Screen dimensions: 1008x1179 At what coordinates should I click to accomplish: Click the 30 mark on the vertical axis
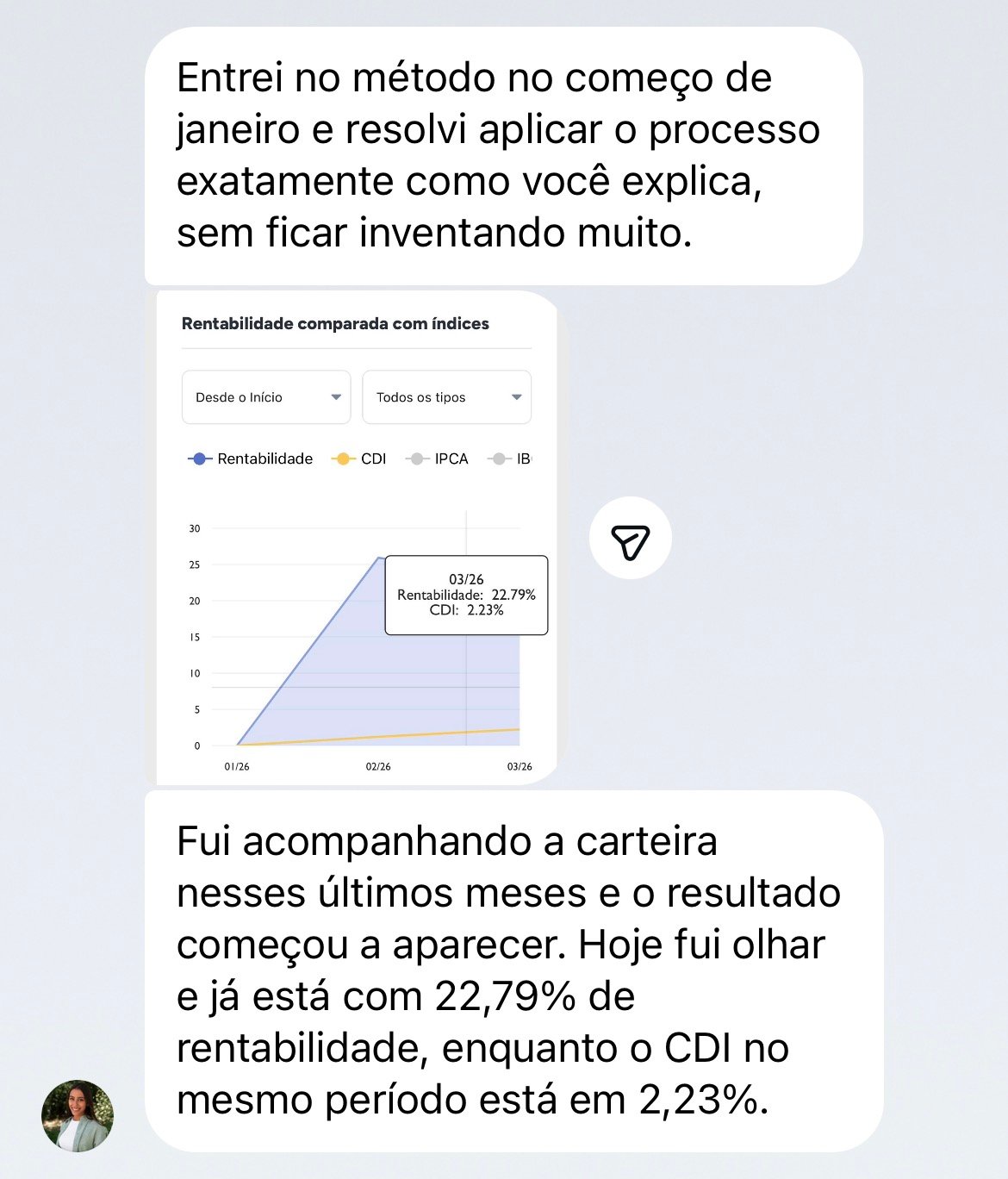pyautogui.click(x=196, y=527)
